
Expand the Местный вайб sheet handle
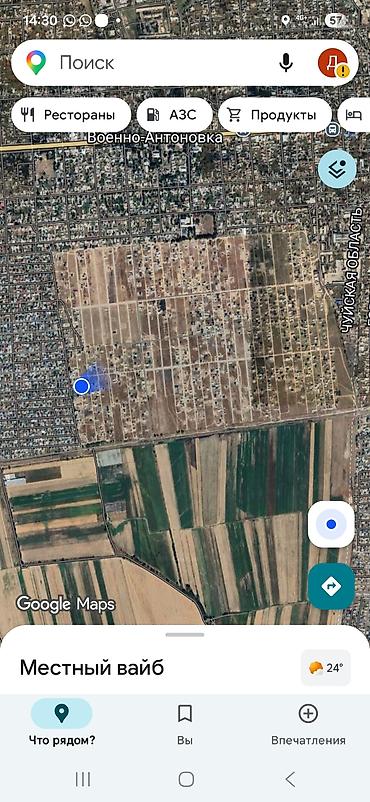[x=185, y=635]
